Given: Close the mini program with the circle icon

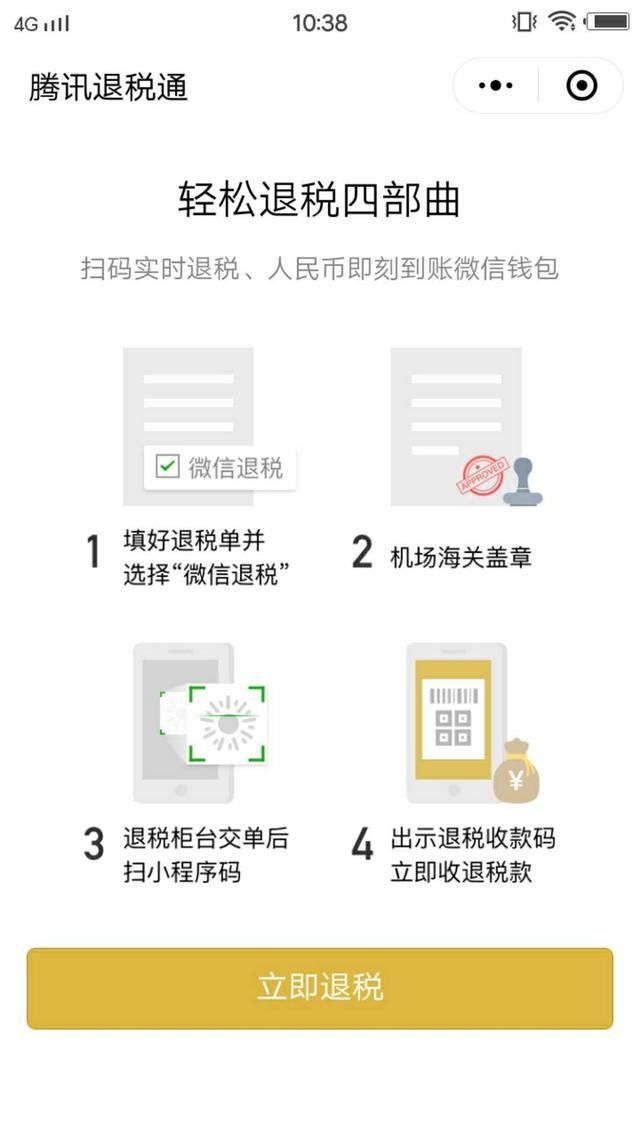Looking at the screenshot, I should 581,86.
